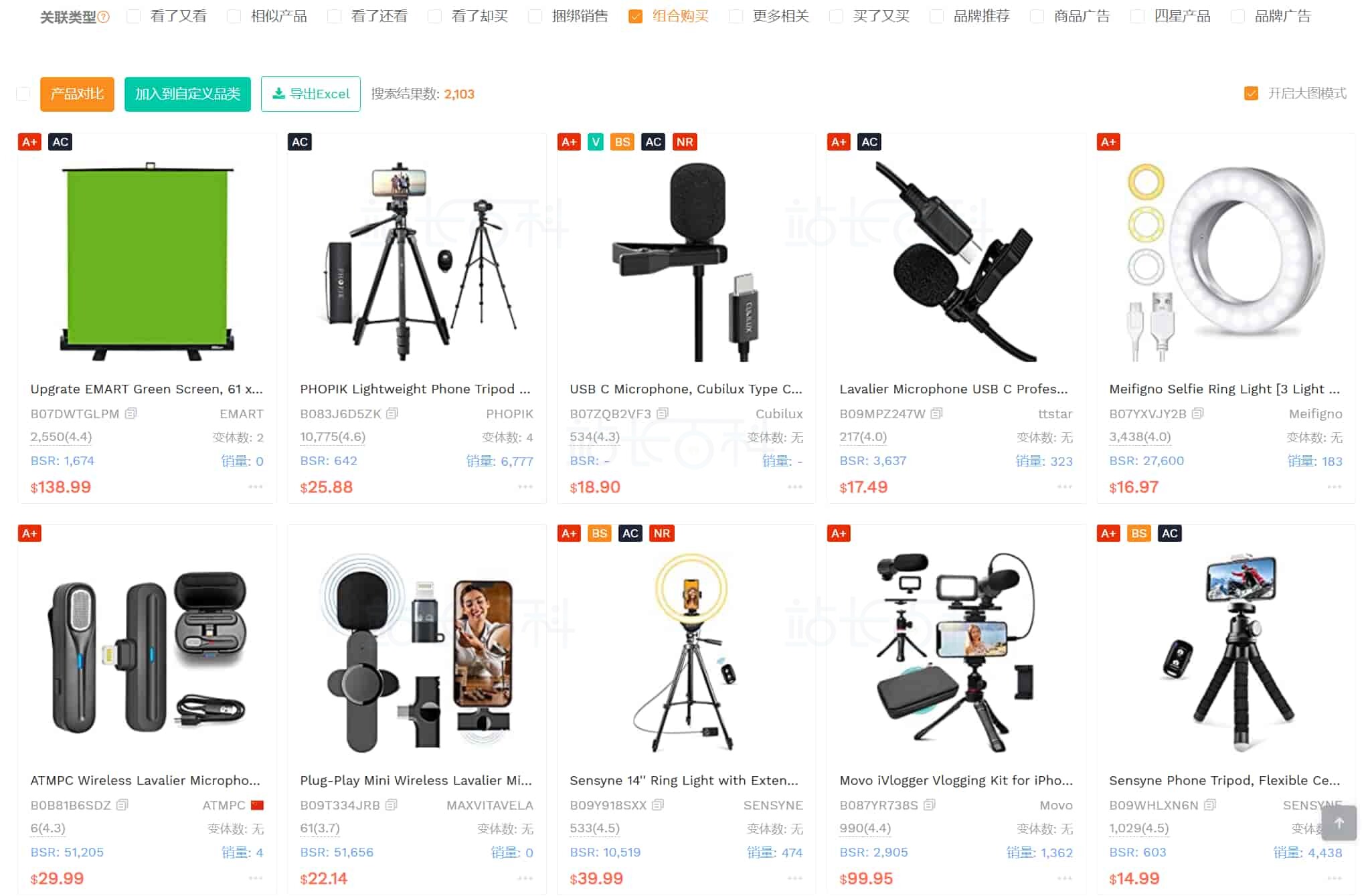Check the 品牌推荐 option
The width and height of the screenshot is (1370, 896).
(936, 17)
